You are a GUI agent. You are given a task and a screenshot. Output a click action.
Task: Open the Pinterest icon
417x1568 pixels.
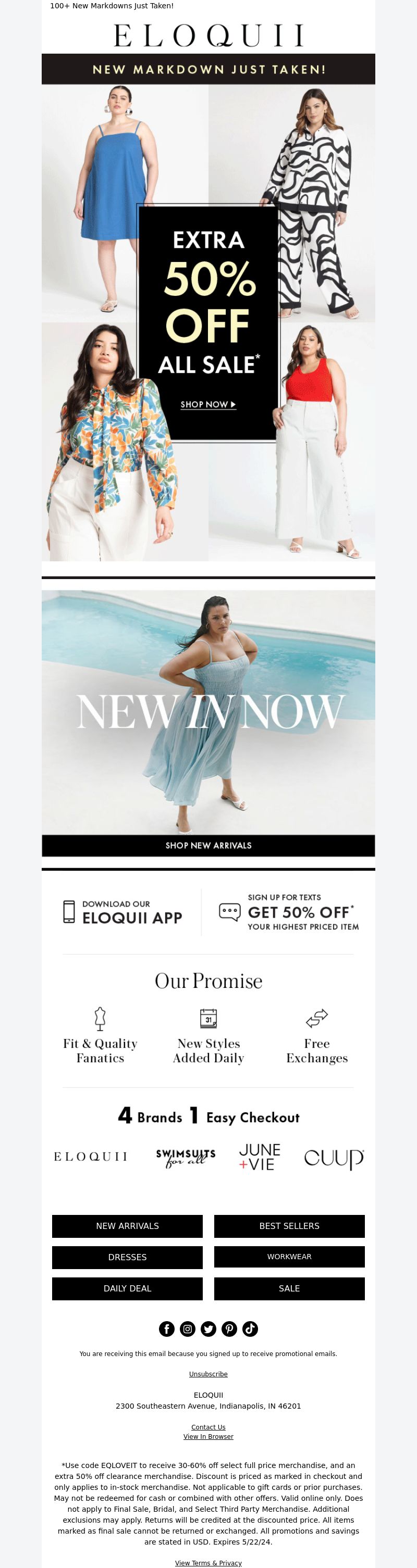click(x=229, y=1328)
